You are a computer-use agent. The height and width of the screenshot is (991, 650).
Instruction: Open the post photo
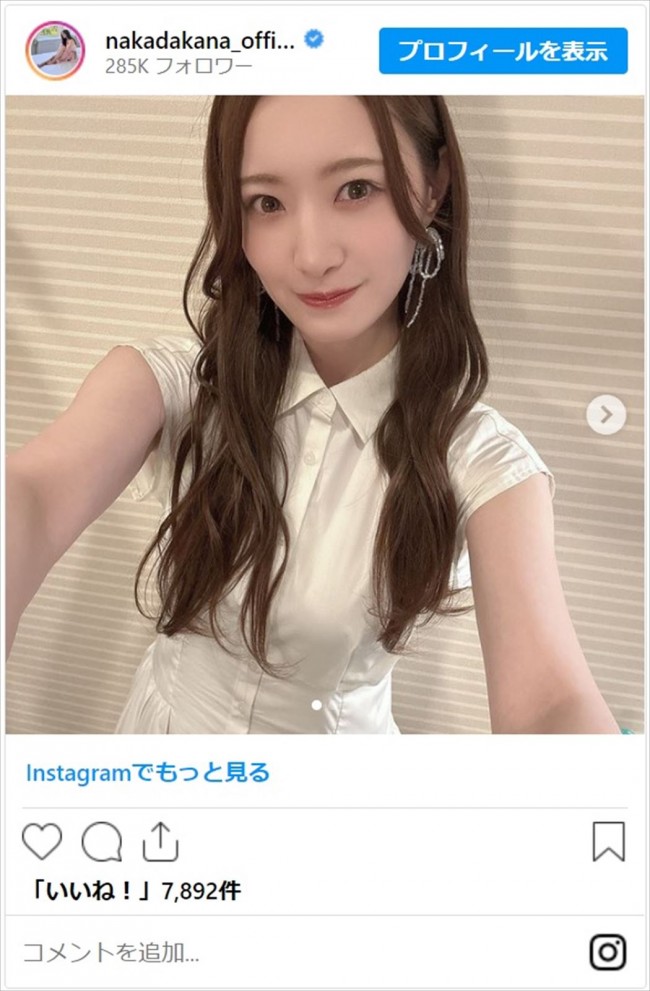(x=325, y=414)
